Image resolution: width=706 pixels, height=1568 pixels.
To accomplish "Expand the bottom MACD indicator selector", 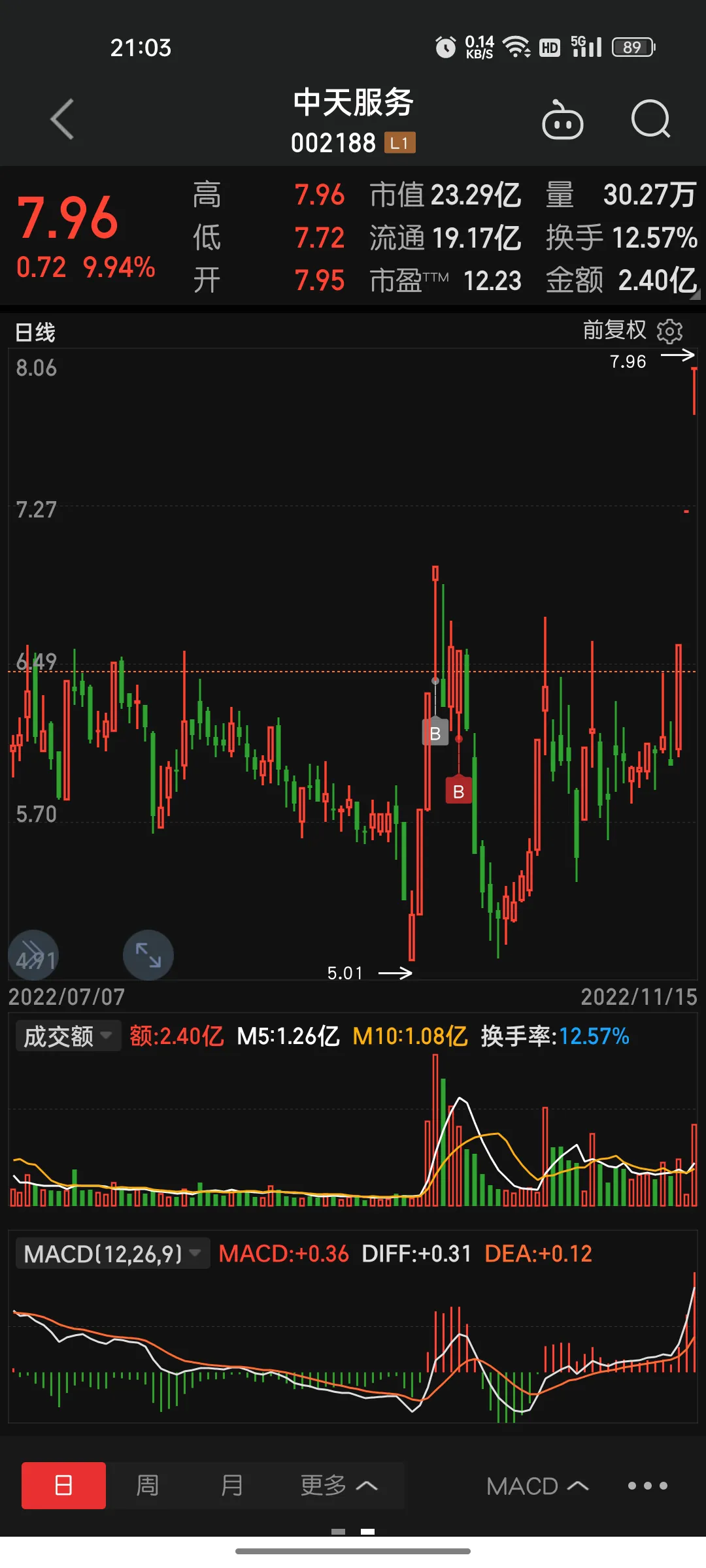I will 537,1486.
